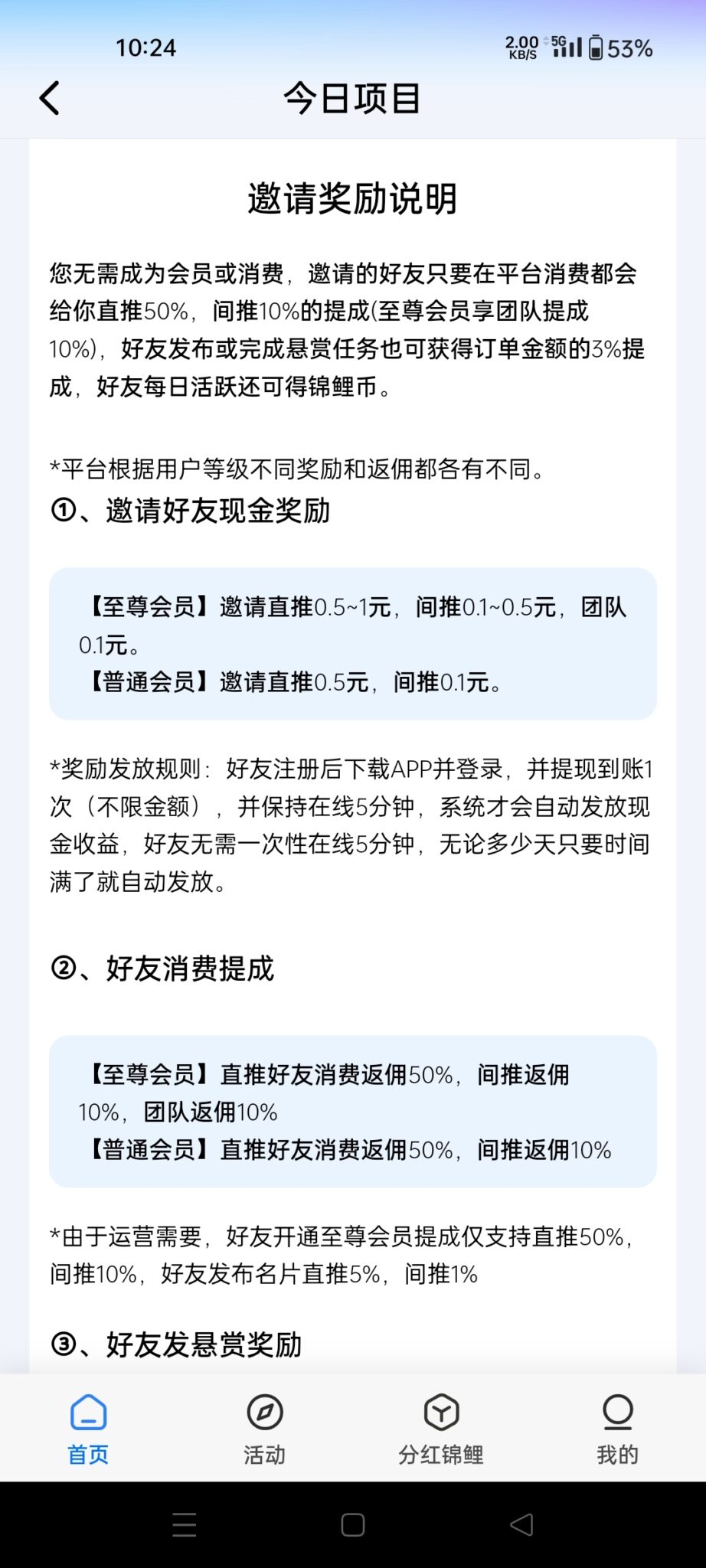This screenshot has height=1568, width=706.
Task: Switch to the 首页 tab
Action: [88, 1429]
